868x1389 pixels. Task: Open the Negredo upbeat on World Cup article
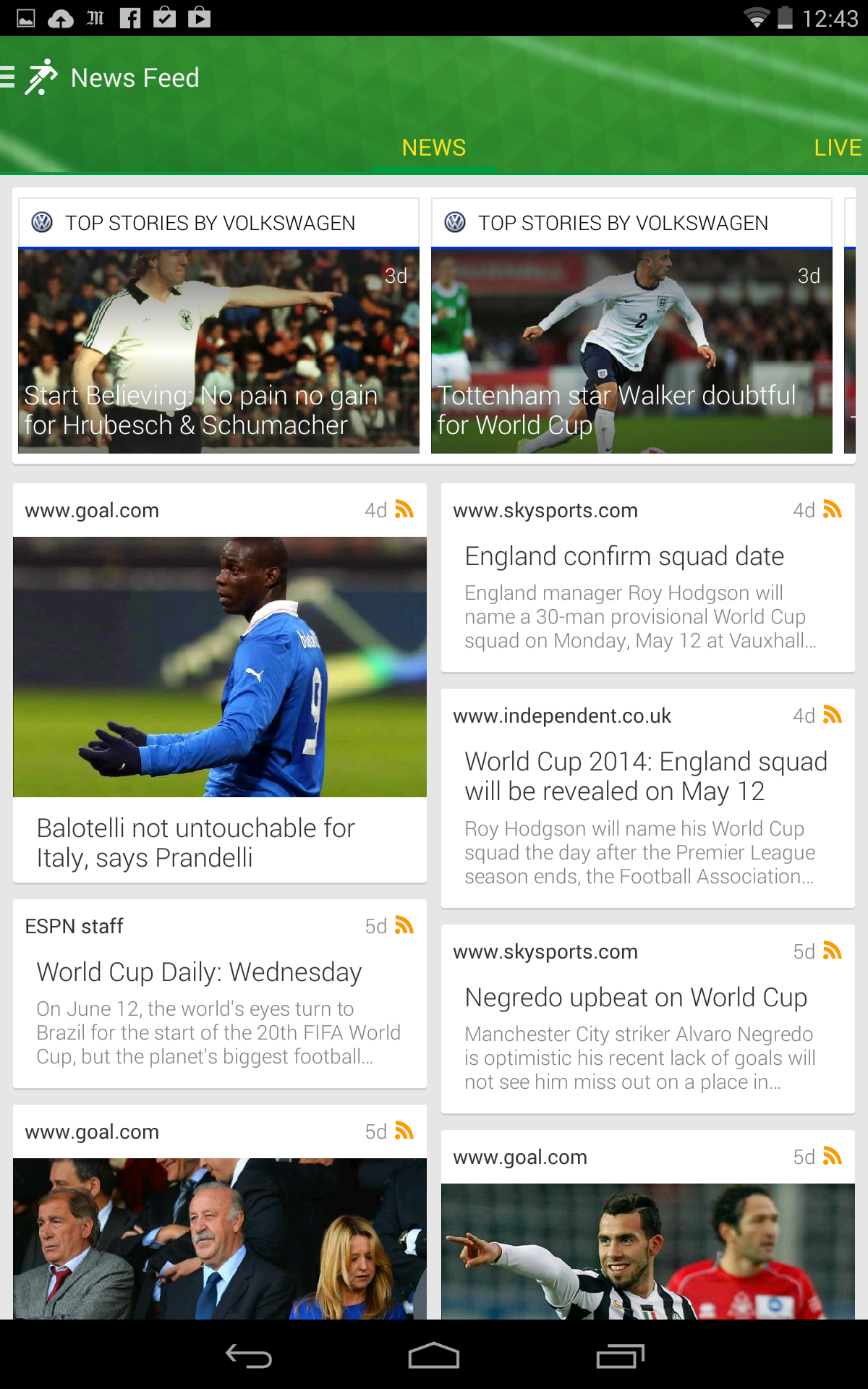point(648,1019)
